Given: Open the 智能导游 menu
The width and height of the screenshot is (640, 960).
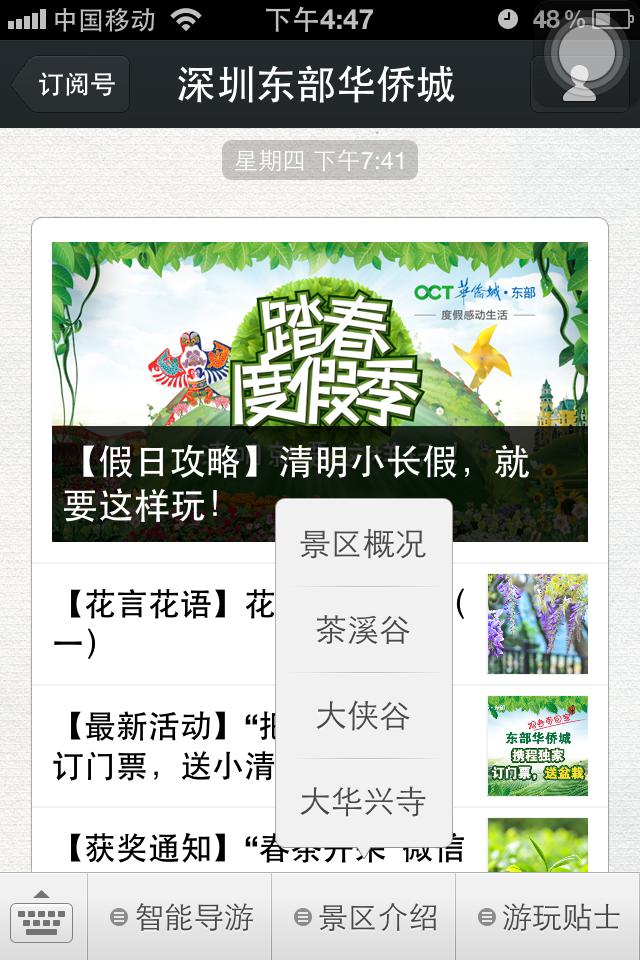Looking at the screenshot, I should pyautogui.click(x=180, y=917).
